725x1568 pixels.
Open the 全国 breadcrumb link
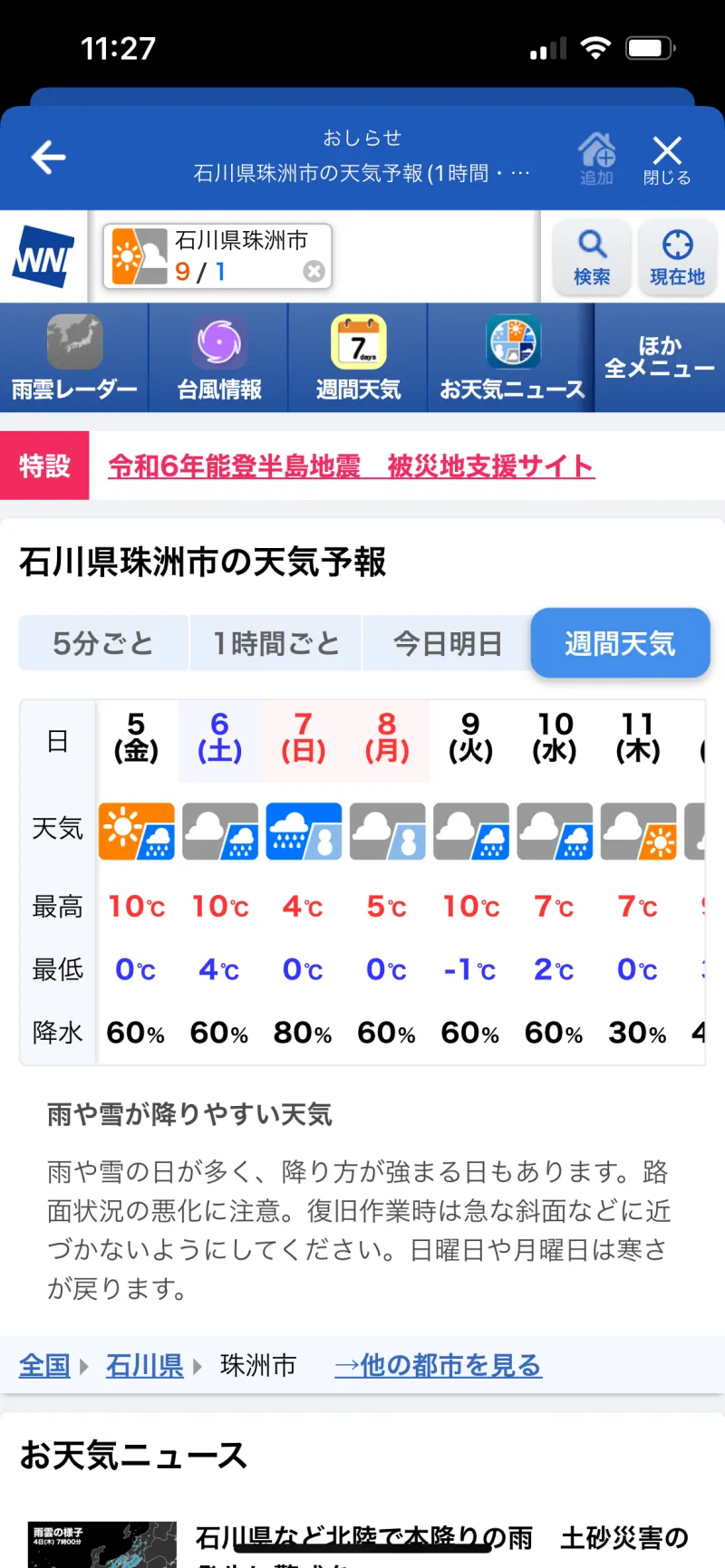44,1365
